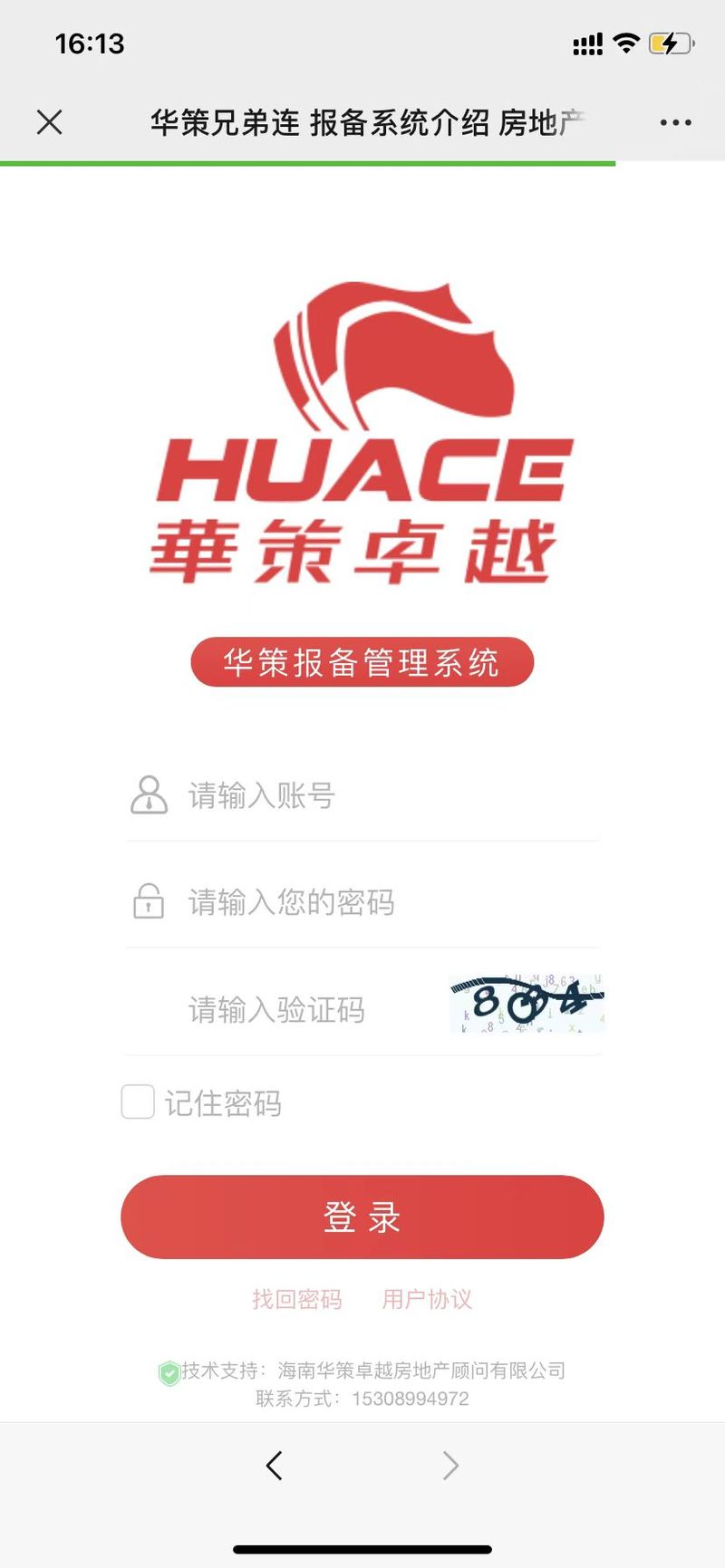Select the 请输入验证码 captcha field
725x1568 pixels.
[x=285, y=1009]
